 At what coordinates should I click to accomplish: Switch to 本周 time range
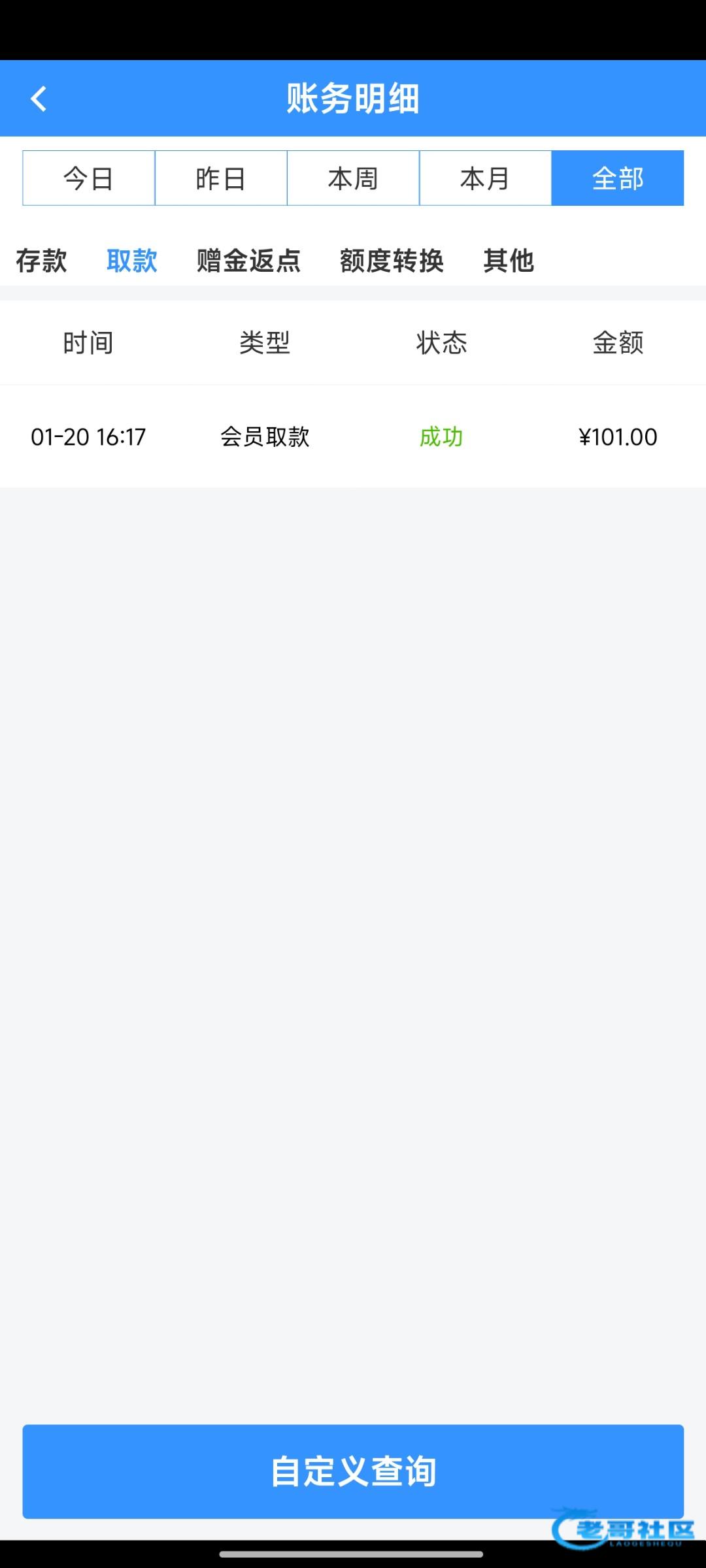pyautogui.click(x=353, y=178)
